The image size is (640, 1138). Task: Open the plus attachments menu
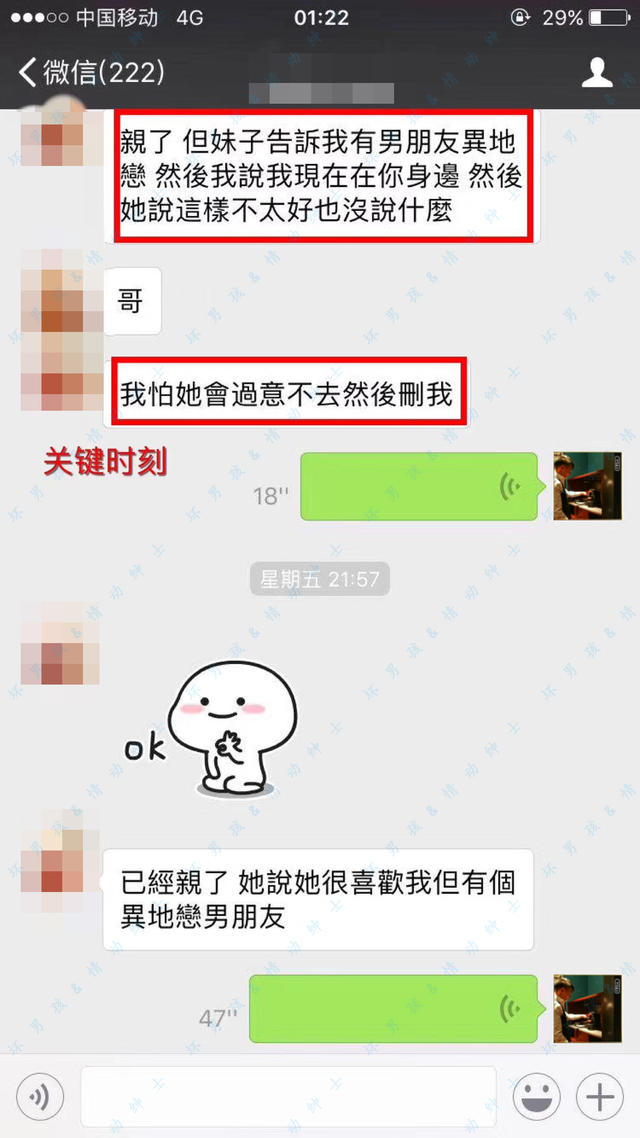coord(600,1098)
